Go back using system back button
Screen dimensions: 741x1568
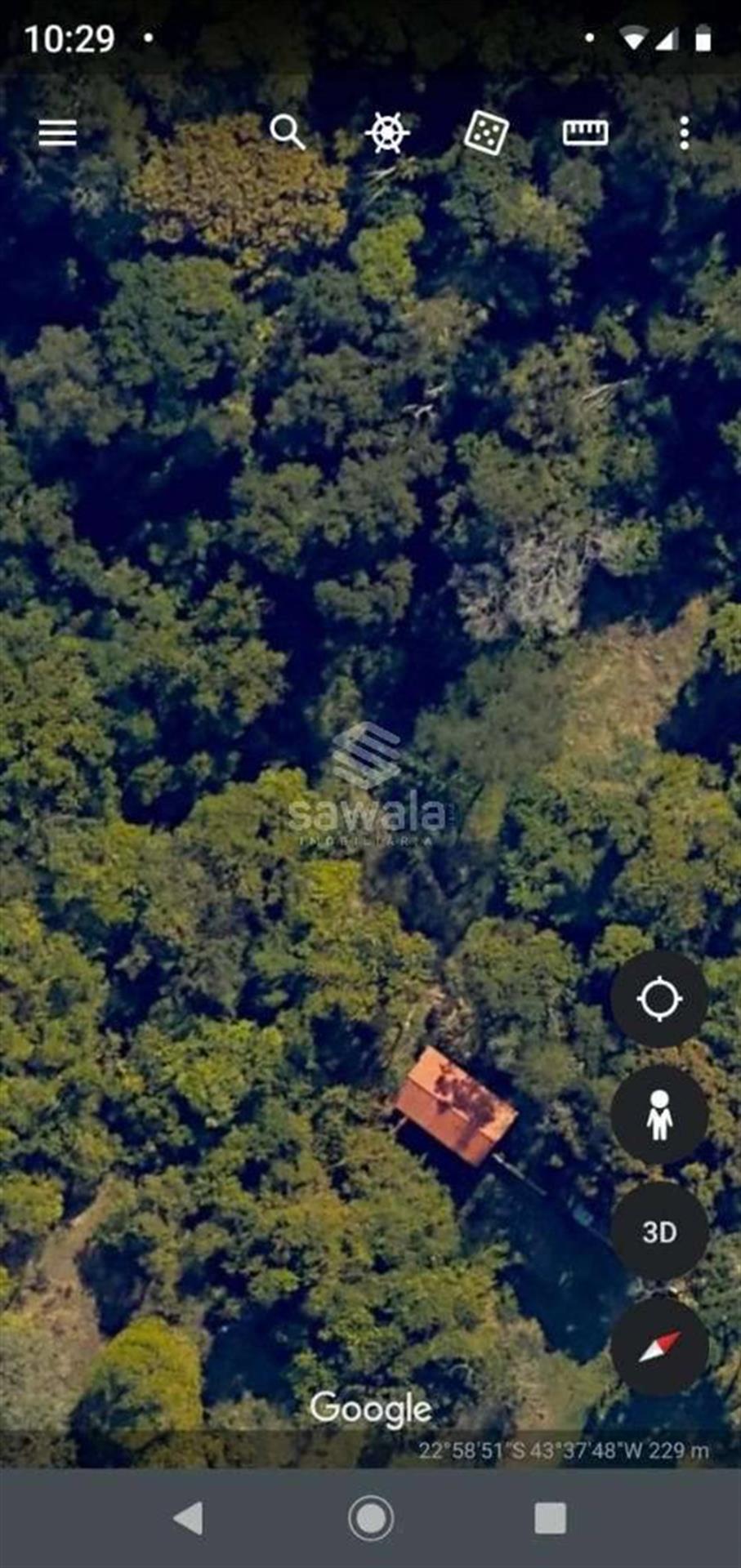point(189,1519)
